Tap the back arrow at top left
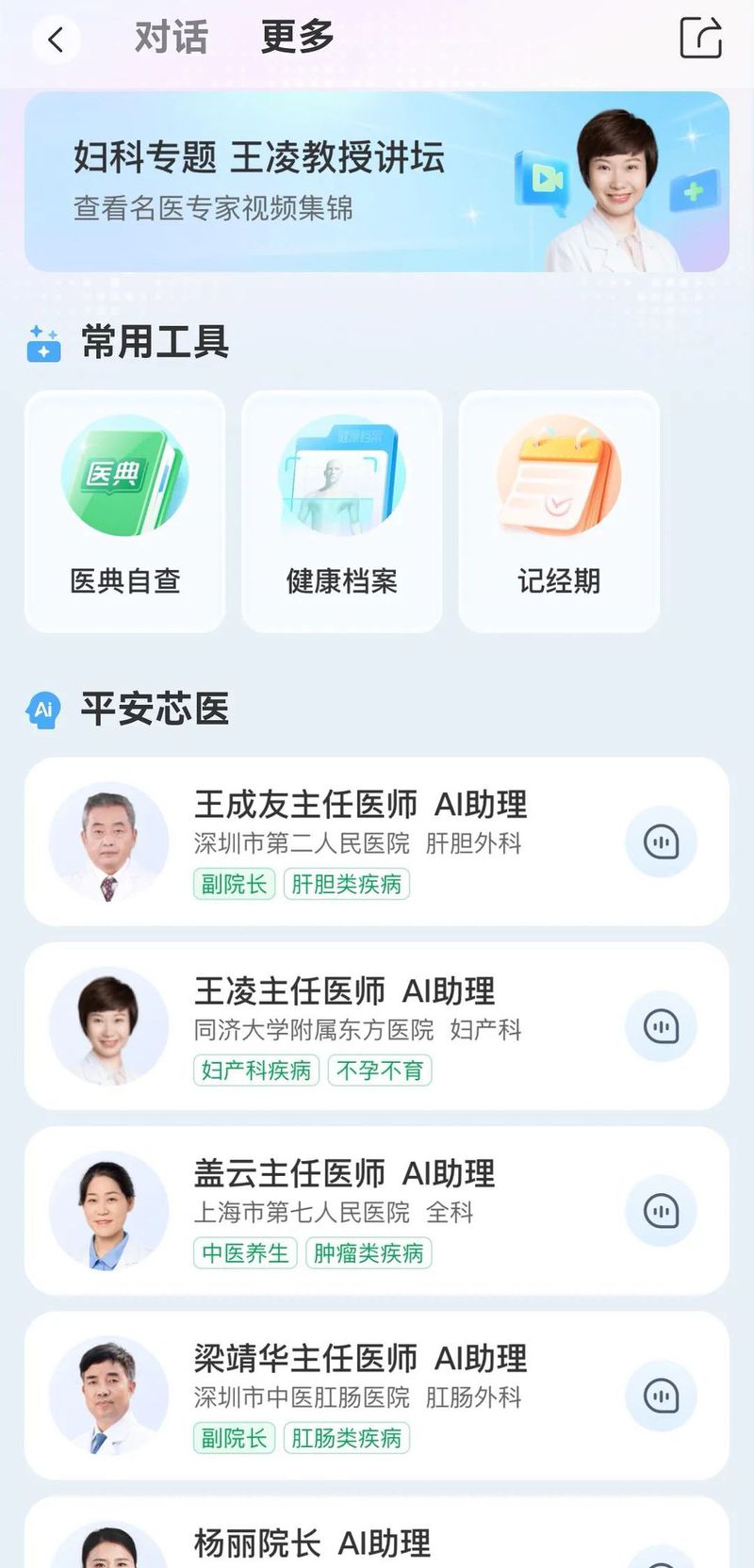 point(57,40)
